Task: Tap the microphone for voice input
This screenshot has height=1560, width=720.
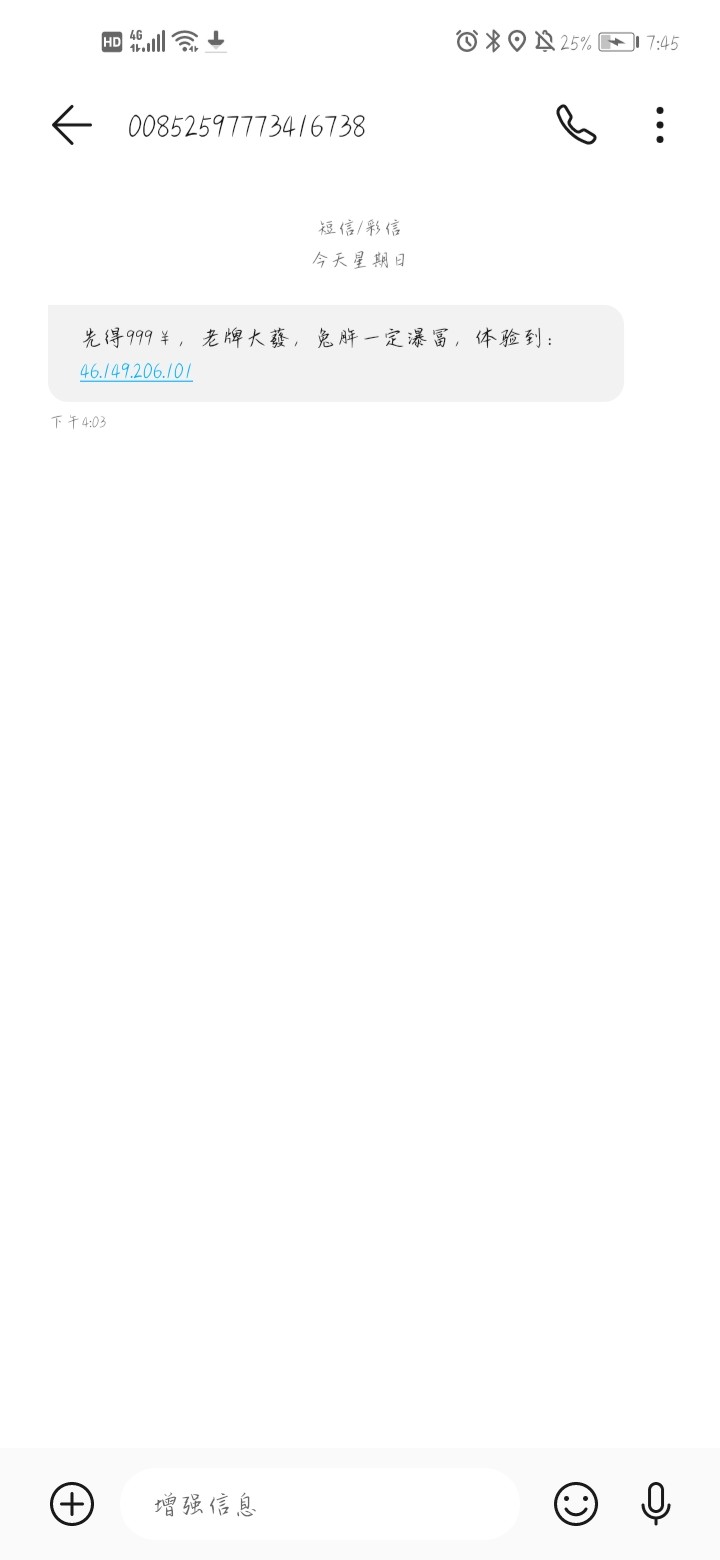Action: point(655,1504)
